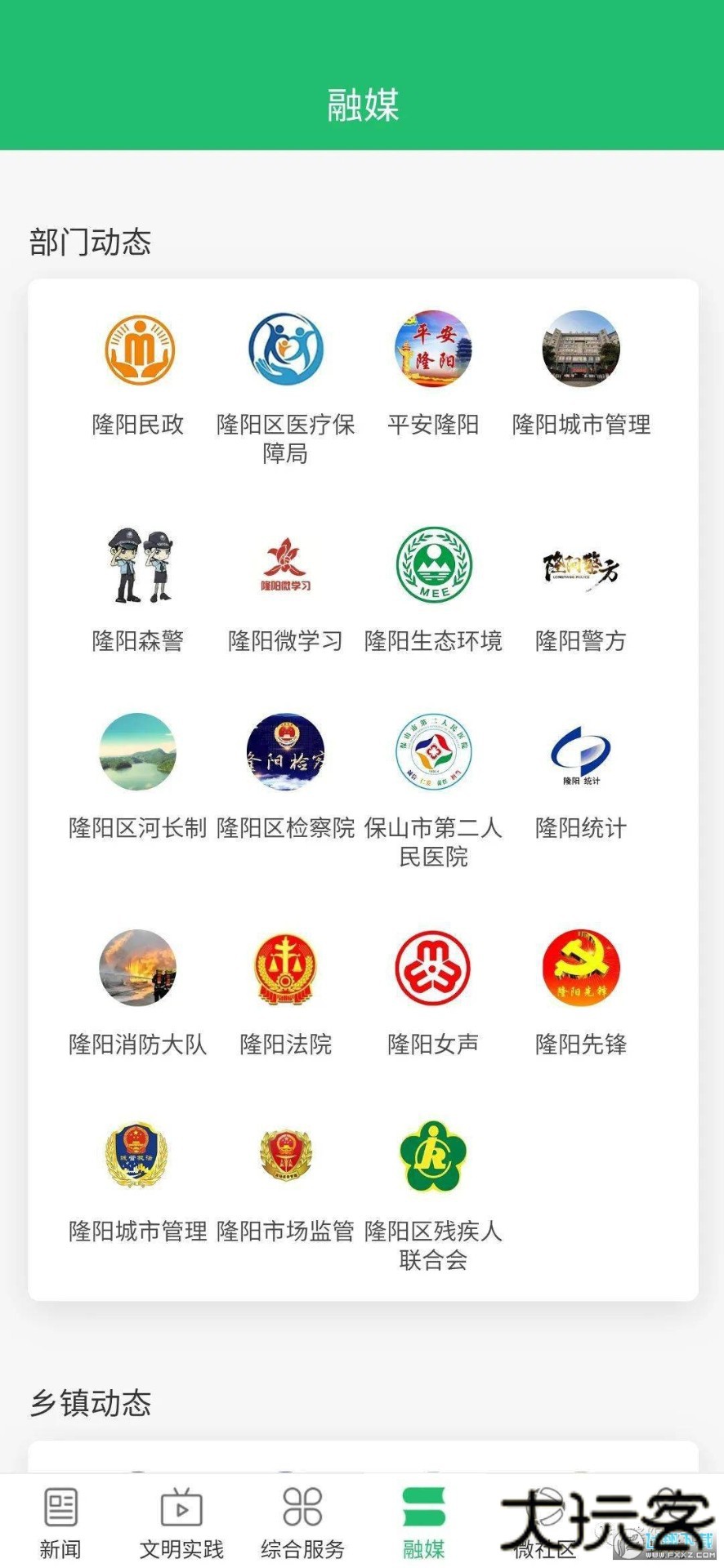Viewport: 724px width, 1568px height.
Task: Select the 隆阳区检察院 emblem icon
Action: (286, 754)
